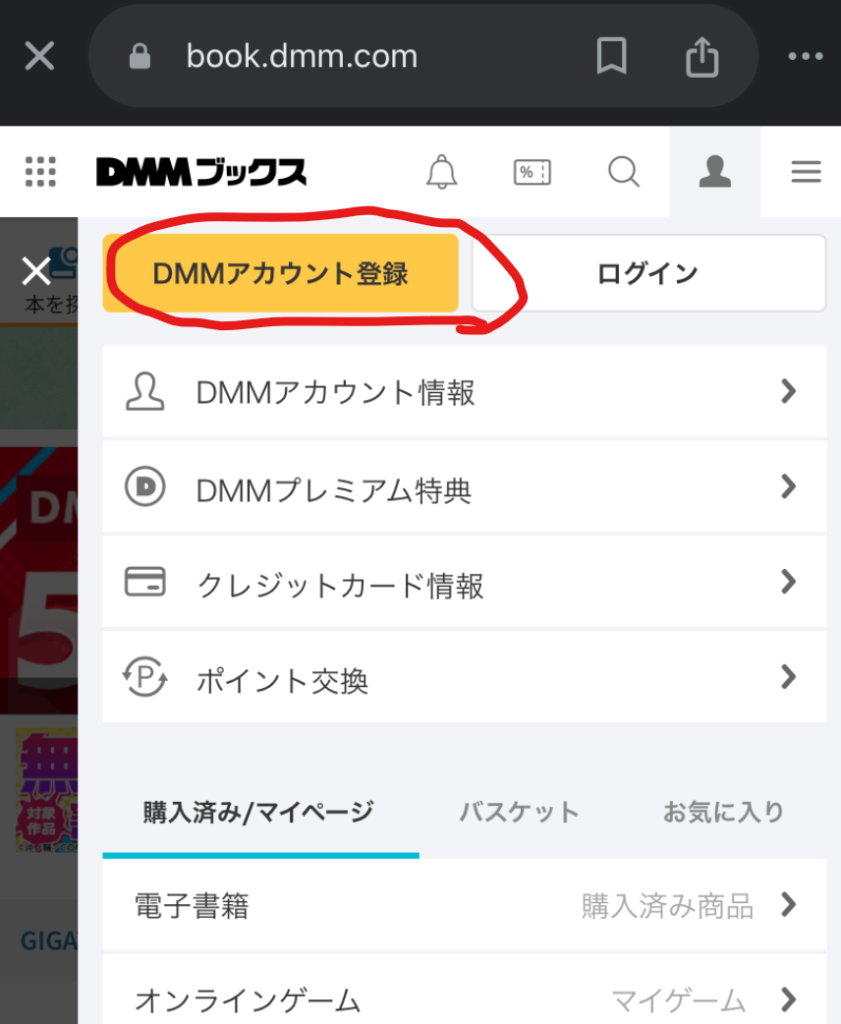Screen dimensions: 841x1024
Task: Switch to the お気に入り tab
Action: pyautogui.click(x=723, y=812)
